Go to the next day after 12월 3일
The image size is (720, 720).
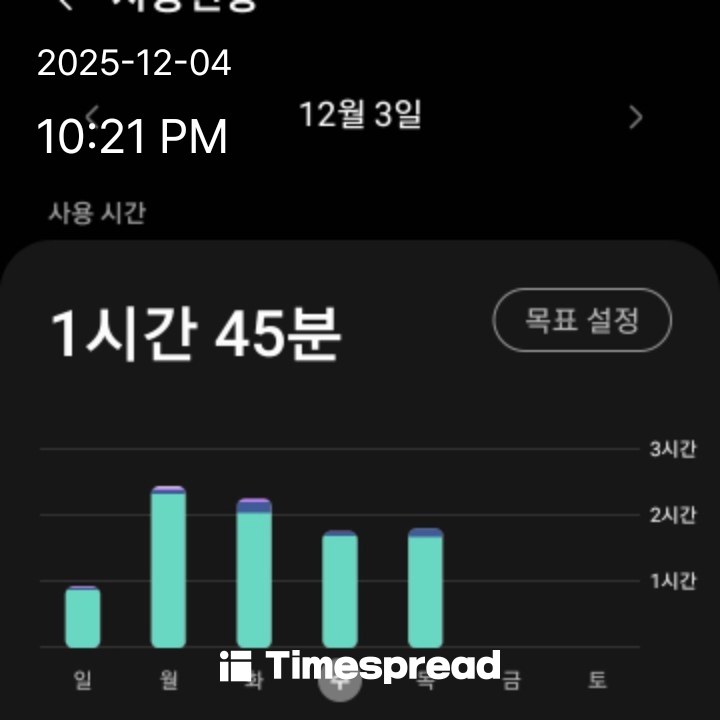tap(636, 118)
